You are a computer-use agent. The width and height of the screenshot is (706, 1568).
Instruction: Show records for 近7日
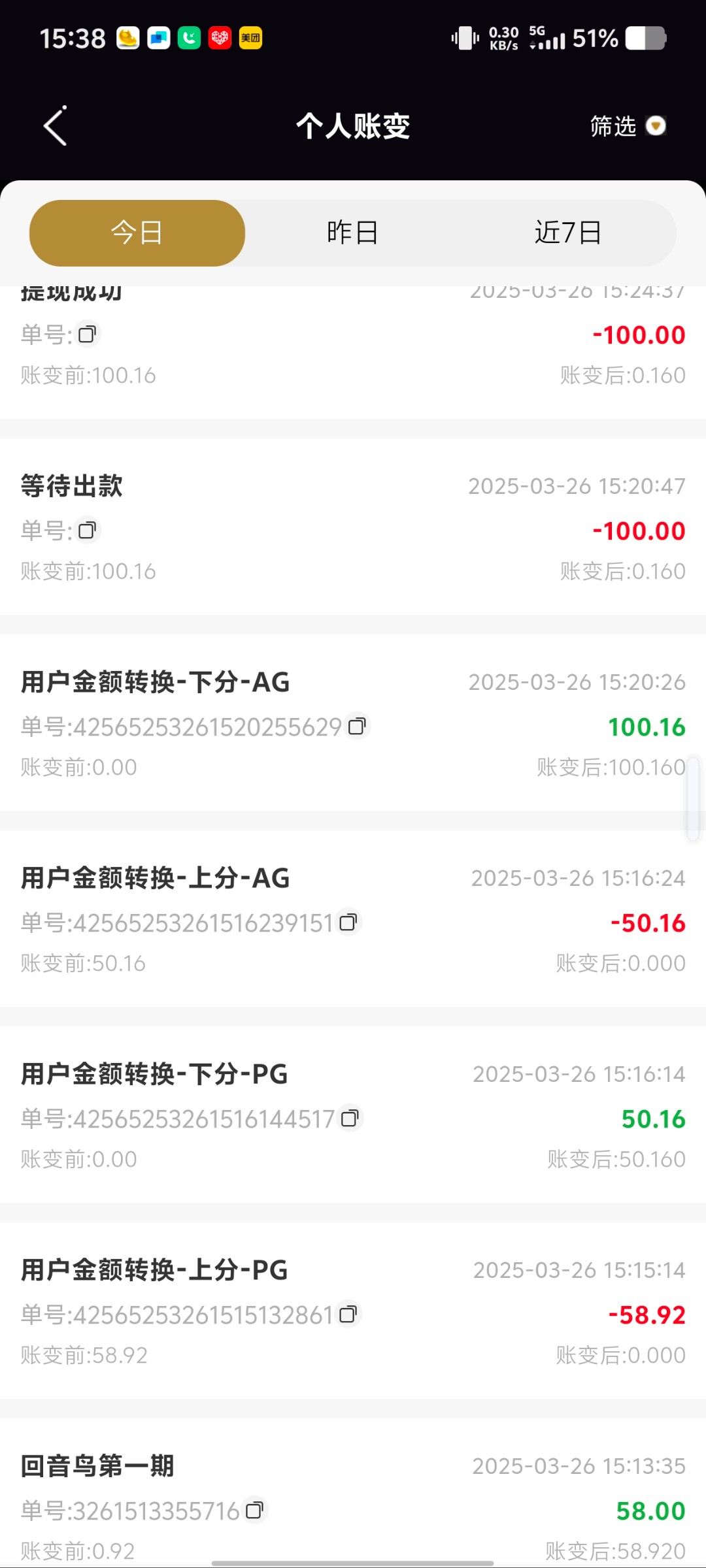567,233
